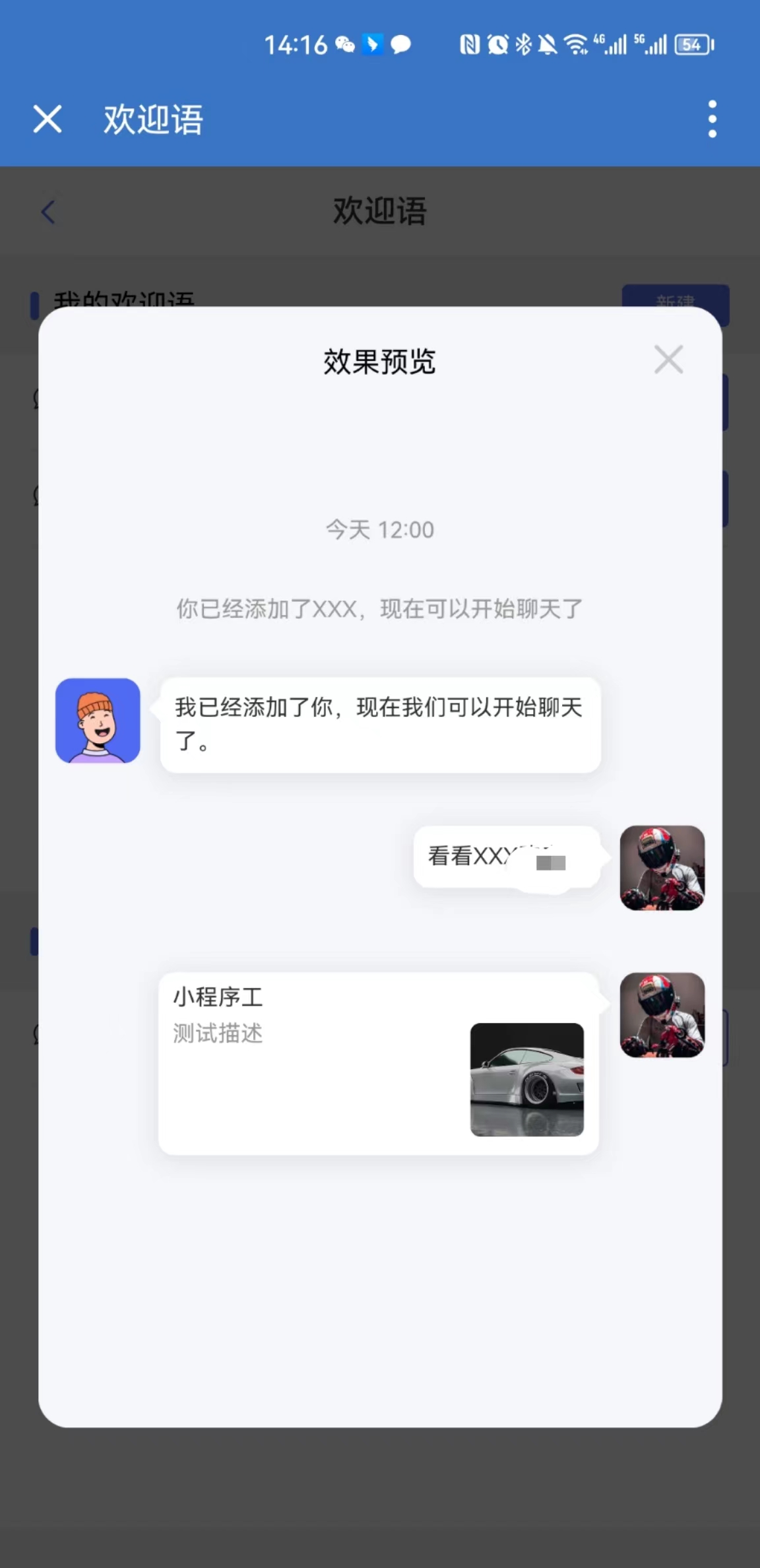Tap the 今天 12:00 timestamp
The image size is (760, 1568).
coord(379,529)
